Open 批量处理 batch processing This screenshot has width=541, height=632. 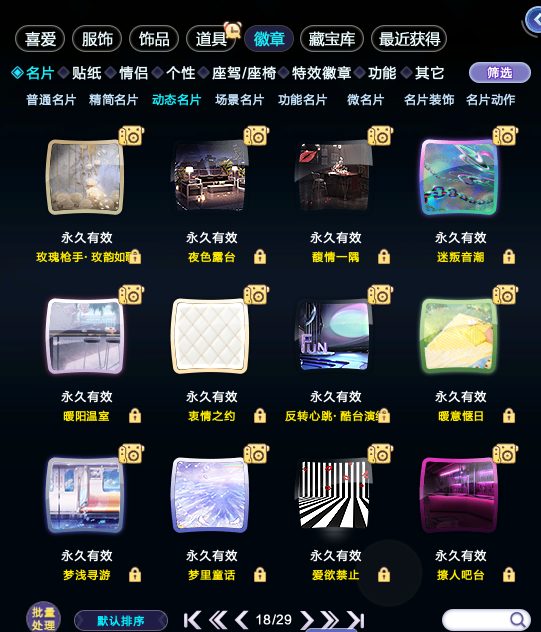tap(44, 618)
